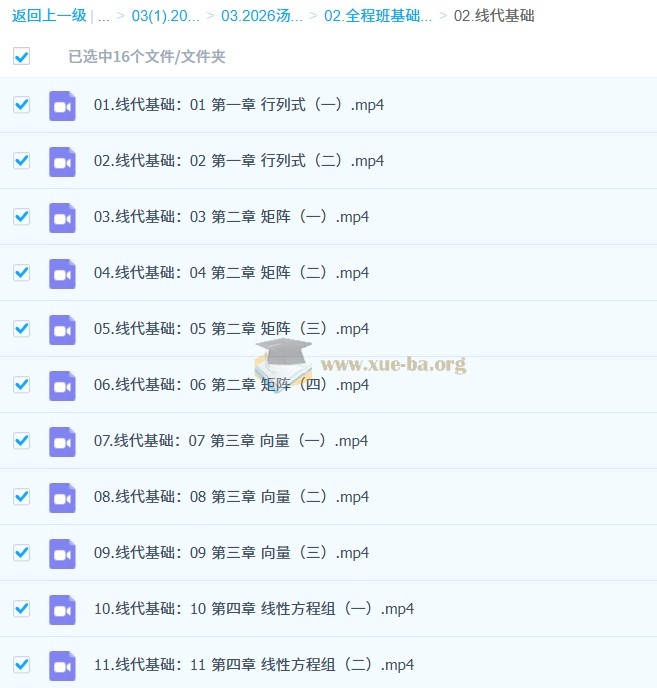Open the 02.全程班基础... breadcrumb folder
Viewport: 657px width, 688px height.
(378, 16)
